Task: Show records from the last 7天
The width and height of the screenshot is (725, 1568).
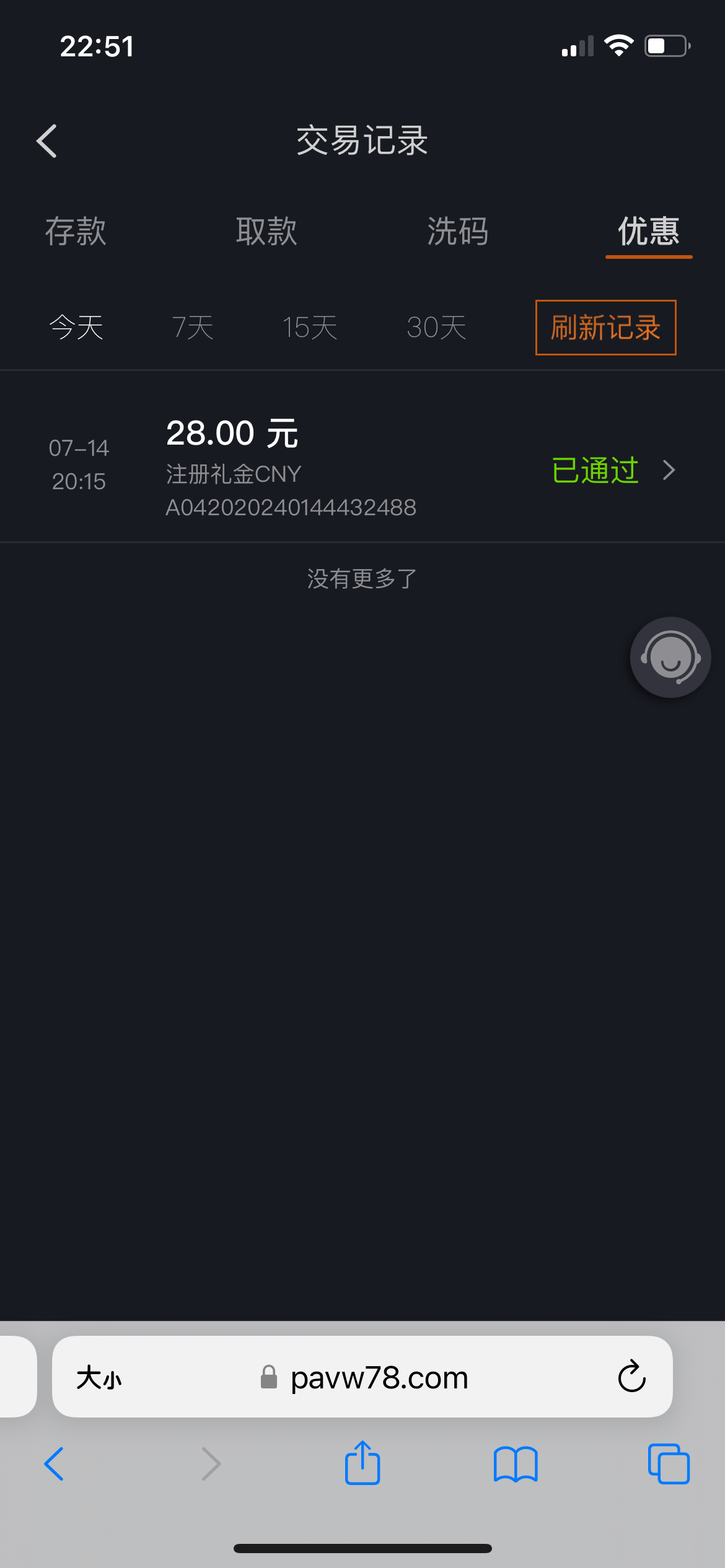Action: [x=193, y=328]
